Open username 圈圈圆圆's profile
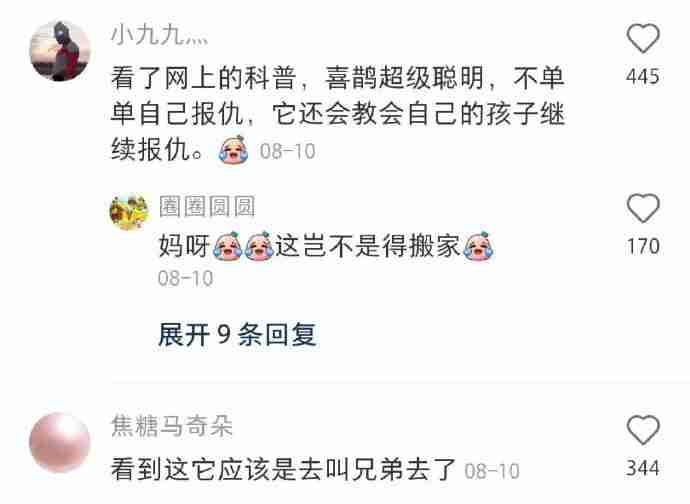The image size is (690, 504). [x=207, y=207]
